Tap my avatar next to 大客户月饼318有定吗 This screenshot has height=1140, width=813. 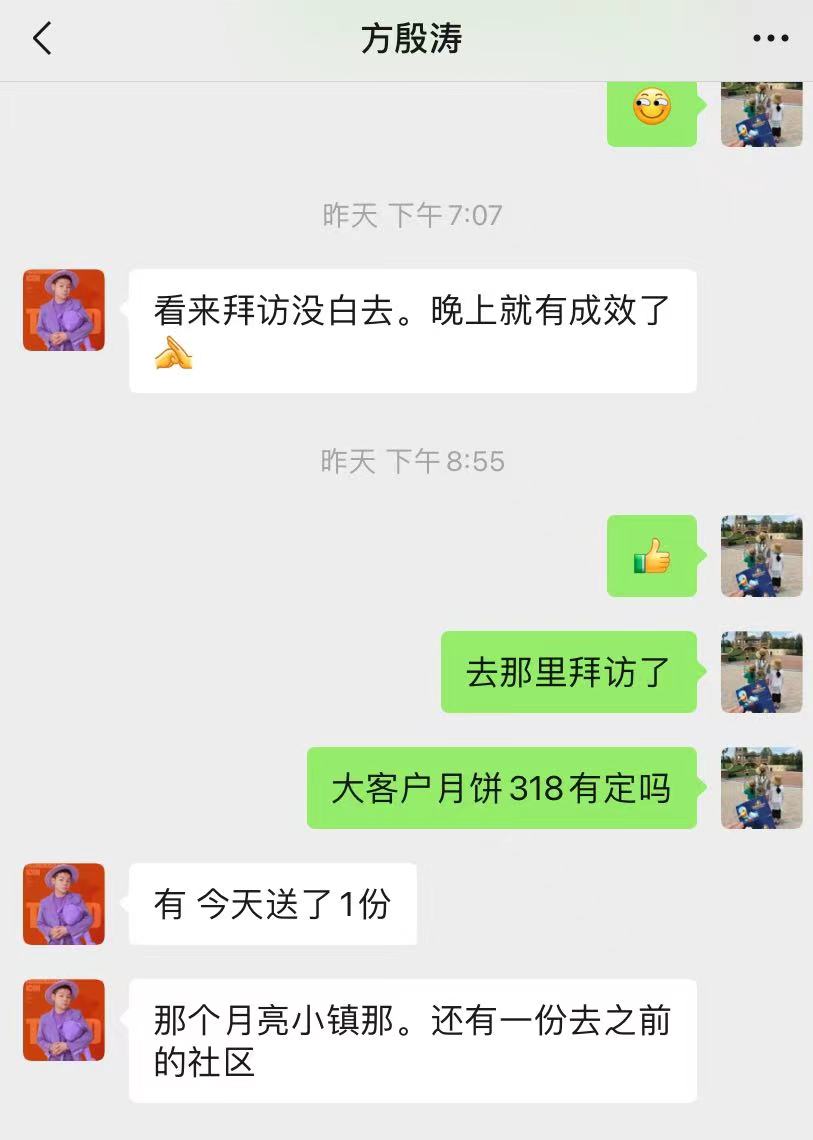[762, 788]
